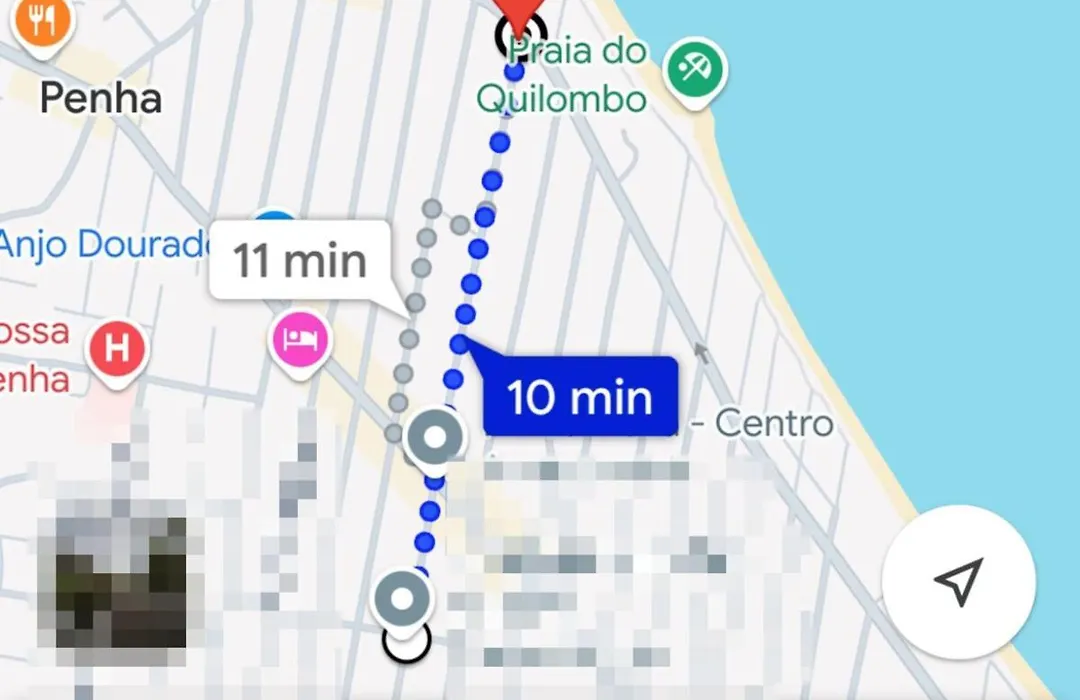
Task: Open the pink hotel marker
Action: point(300,341)
